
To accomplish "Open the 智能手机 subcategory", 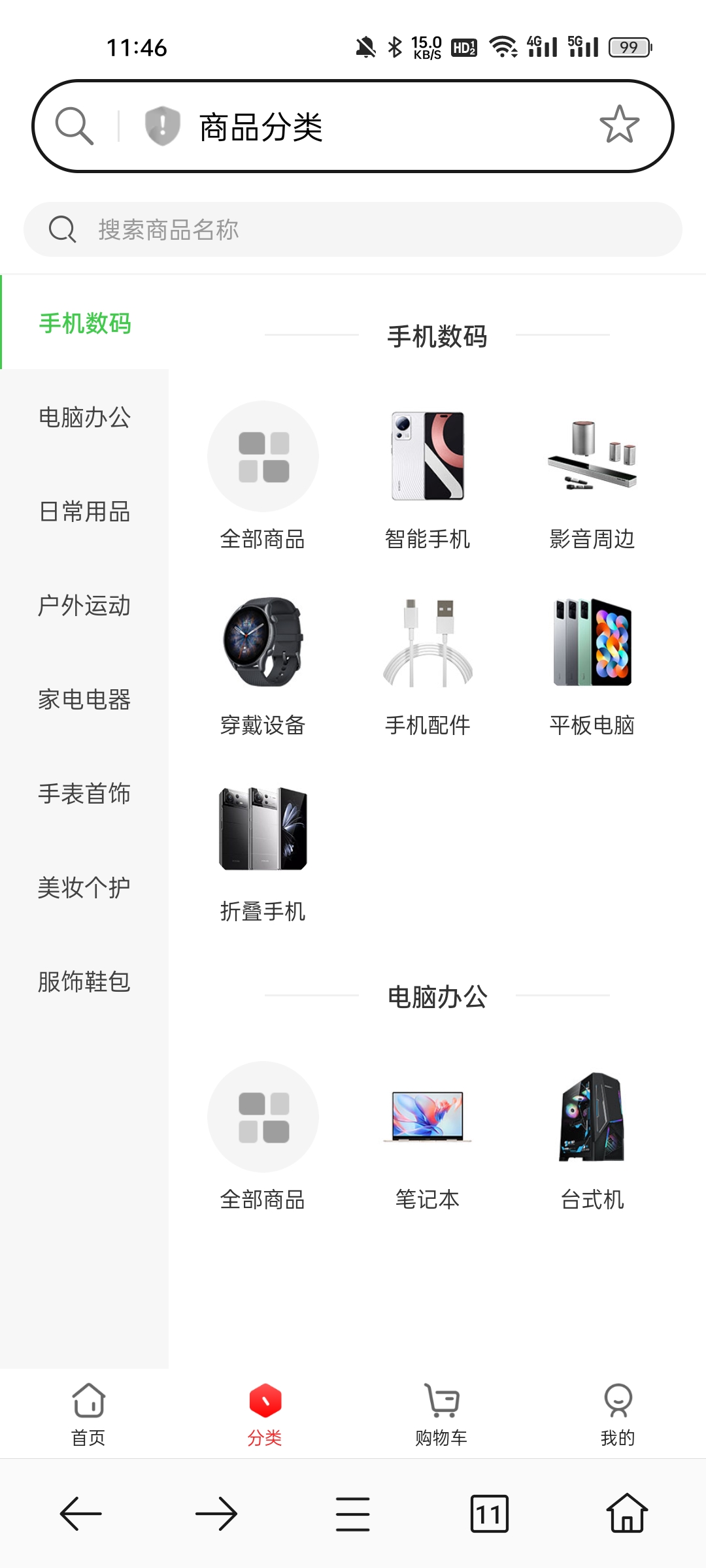I will pyautogui.click(x=428, y=456).
